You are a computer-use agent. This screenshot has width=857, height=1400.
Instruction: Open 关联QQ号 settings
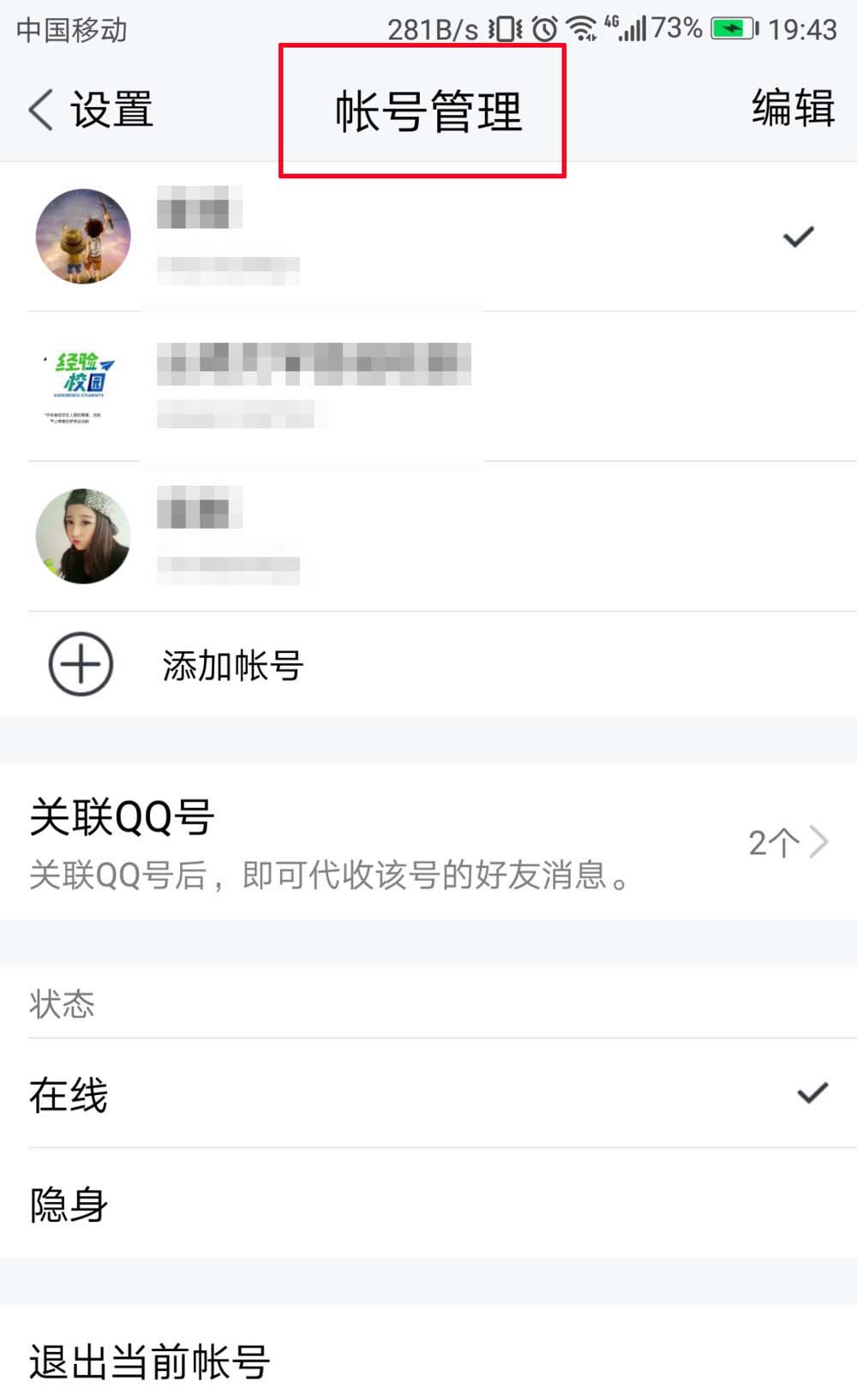tap(428, 842)
